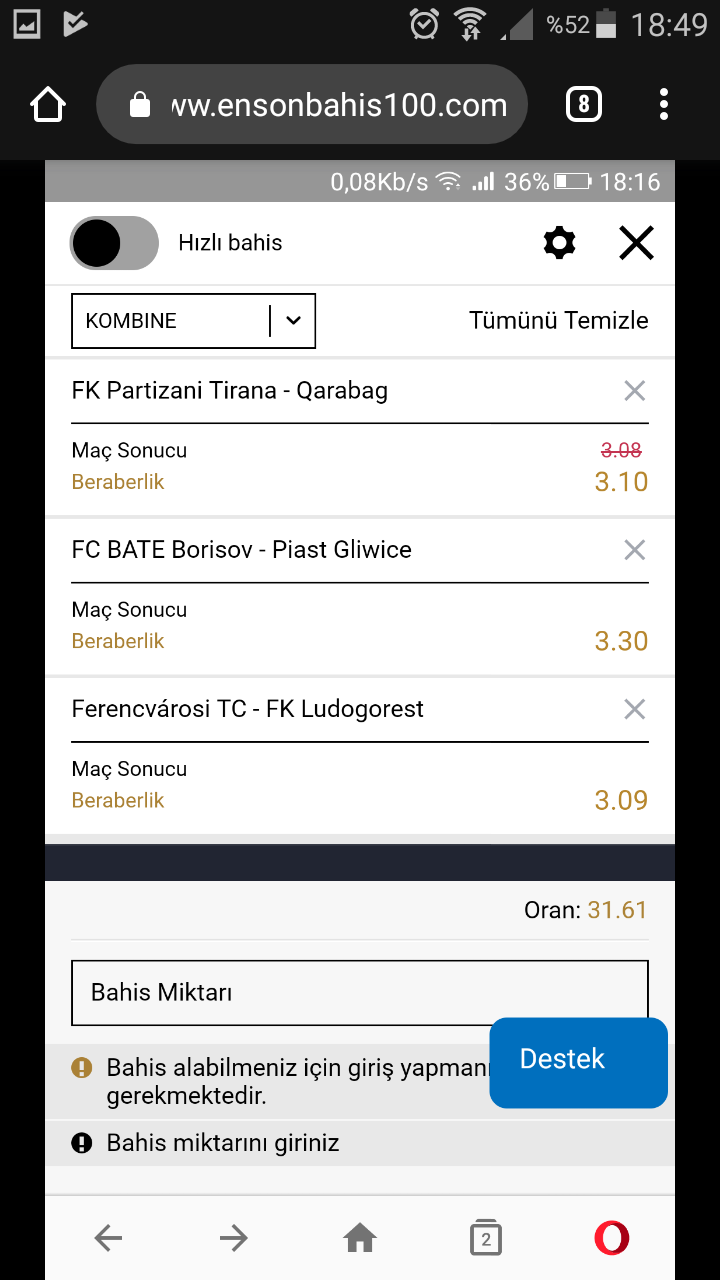This screenshot has width=720, height=1280.
Task: Open the browser tab switcher showing 8
Action: click(584, 104)
